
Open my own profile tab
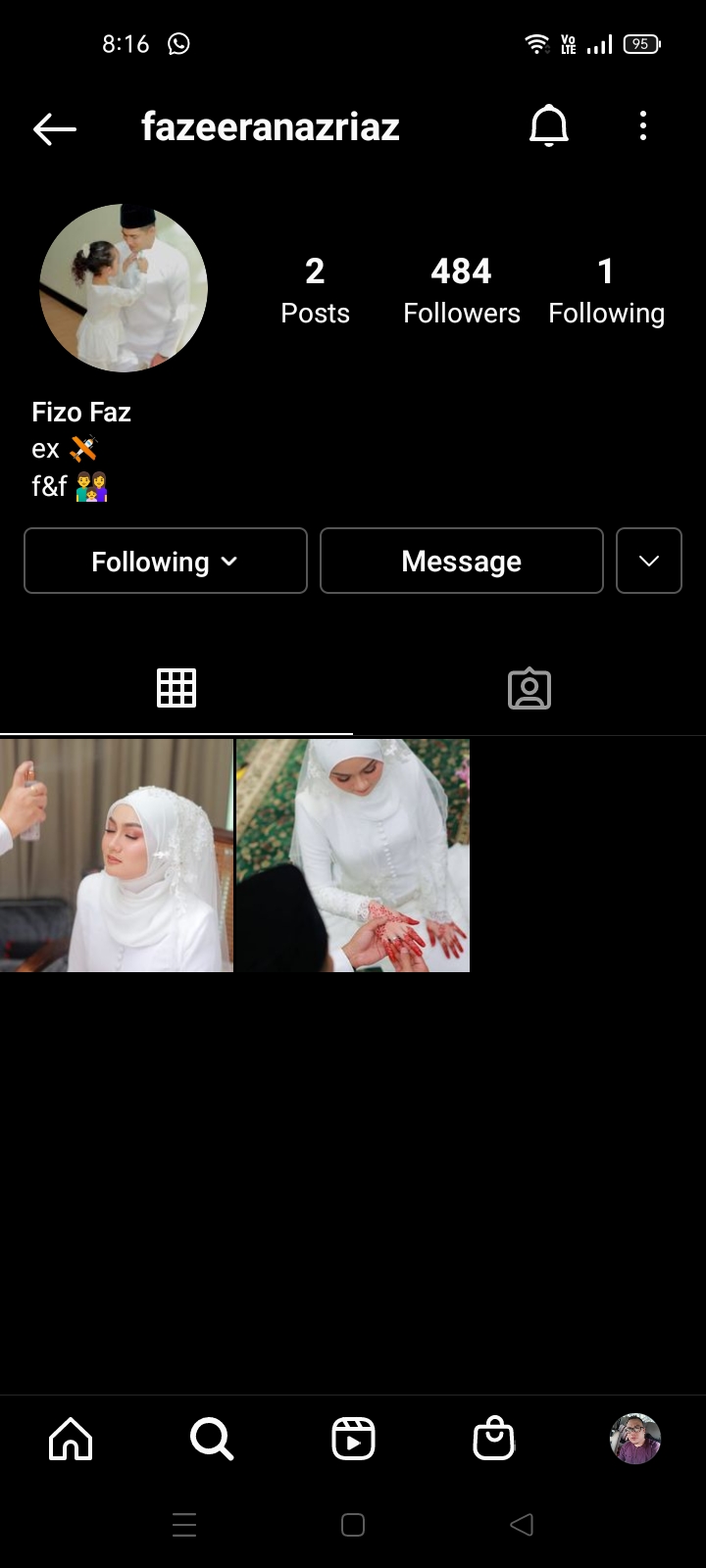pyautogui.click(x=635, y=1439)
